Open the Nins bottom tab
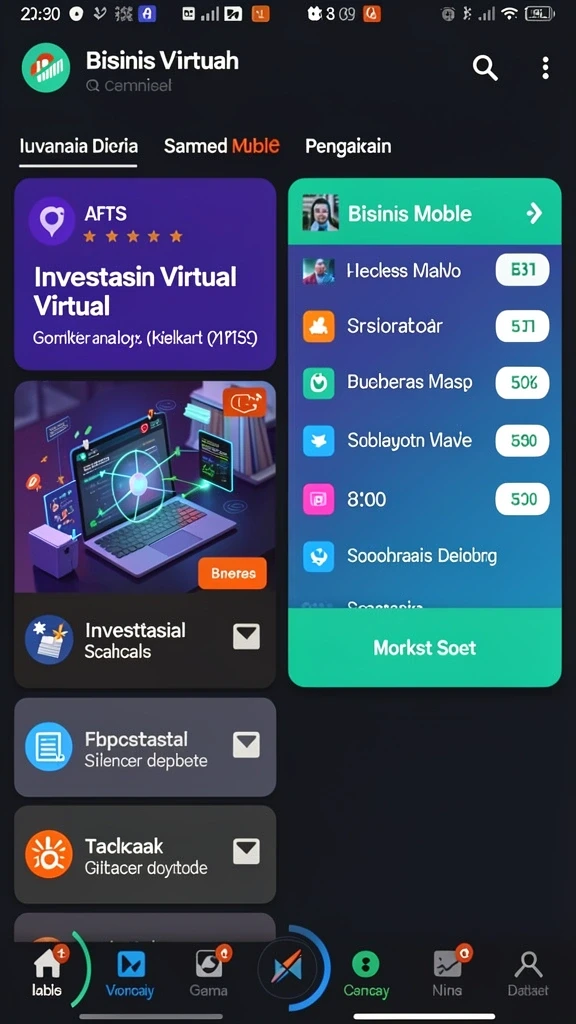This screenshot has height=1024, width=576. pyautogui.click(x=448, y=974)
